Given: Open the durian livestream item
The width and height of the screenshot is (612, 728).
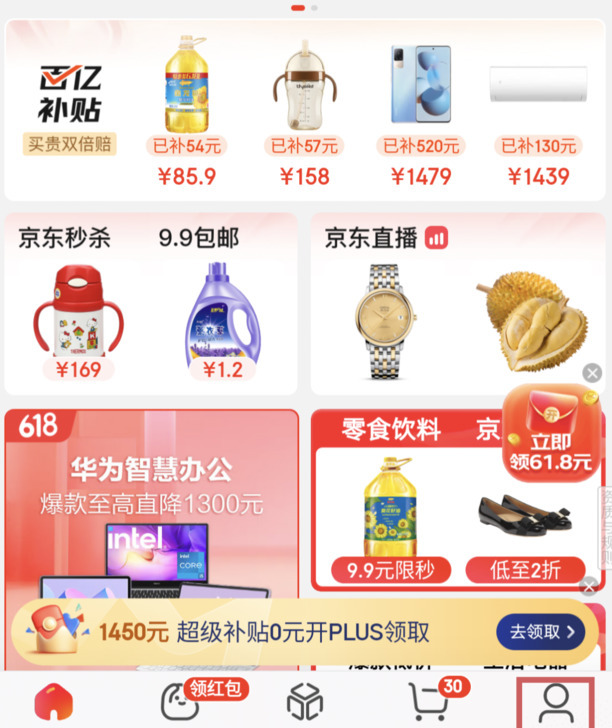Looking at the screenshot, I should pos(530,322).
